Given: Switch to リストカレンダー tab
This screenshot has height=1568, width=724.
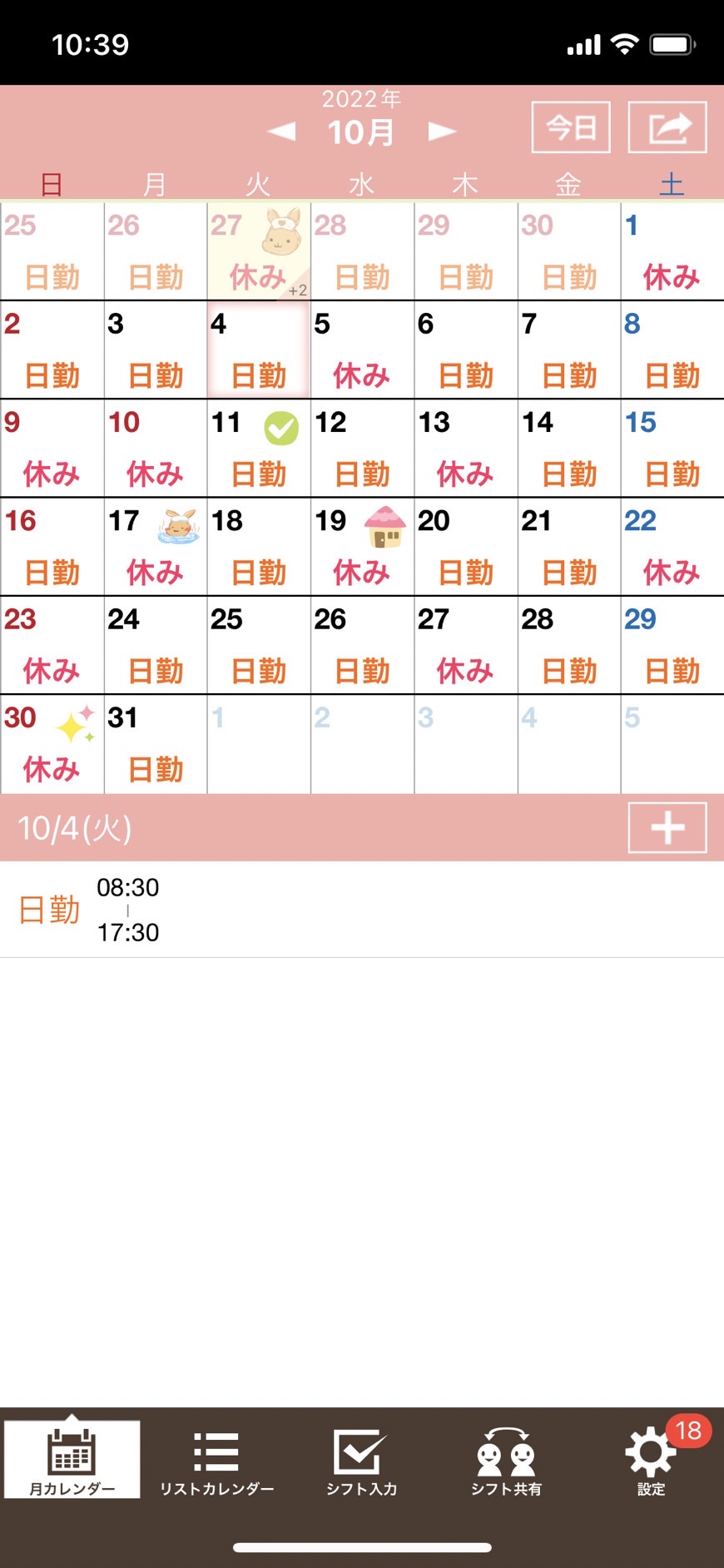Looking at the screenshot, I should coord(216,1462).
